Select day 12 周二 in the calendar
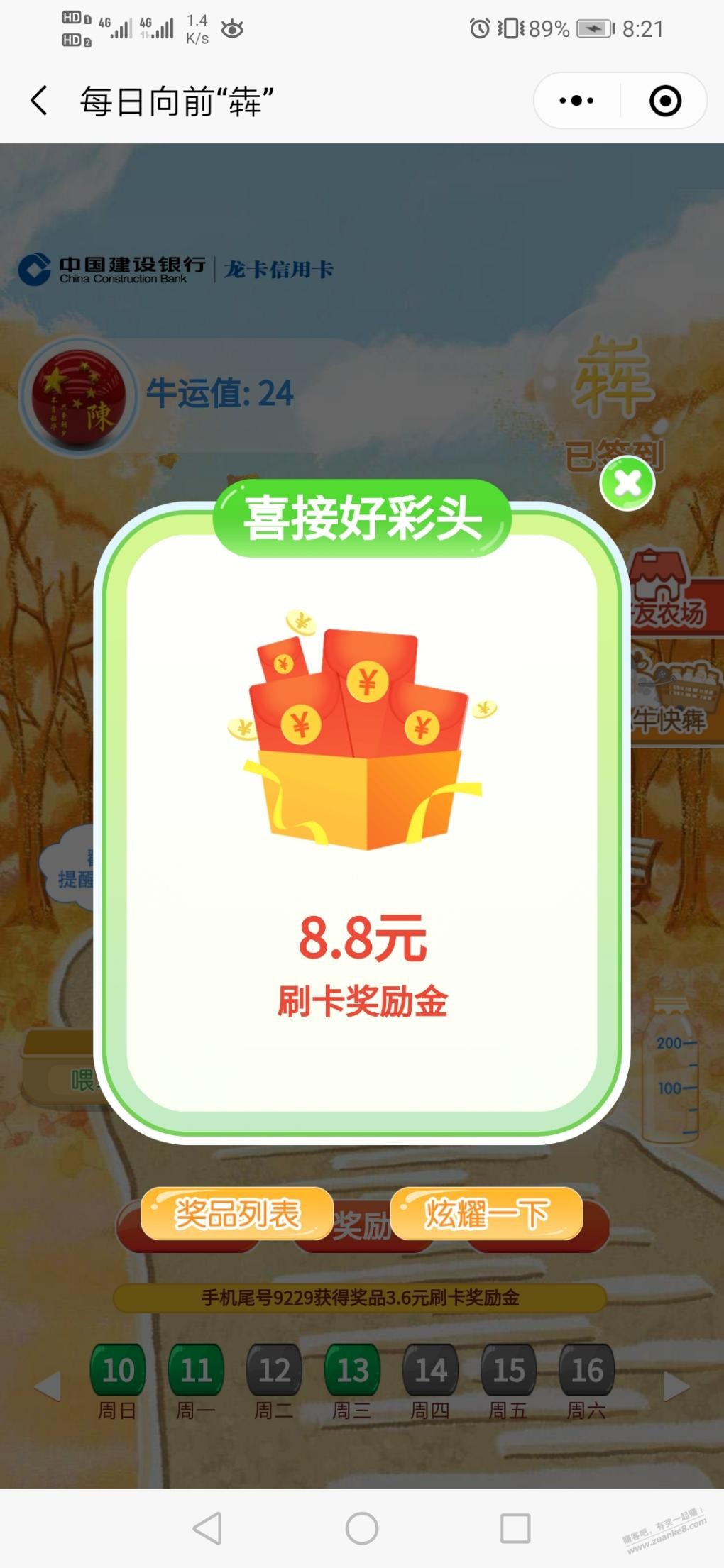This screenshot has height=1568, width=724. [274, 1370]
